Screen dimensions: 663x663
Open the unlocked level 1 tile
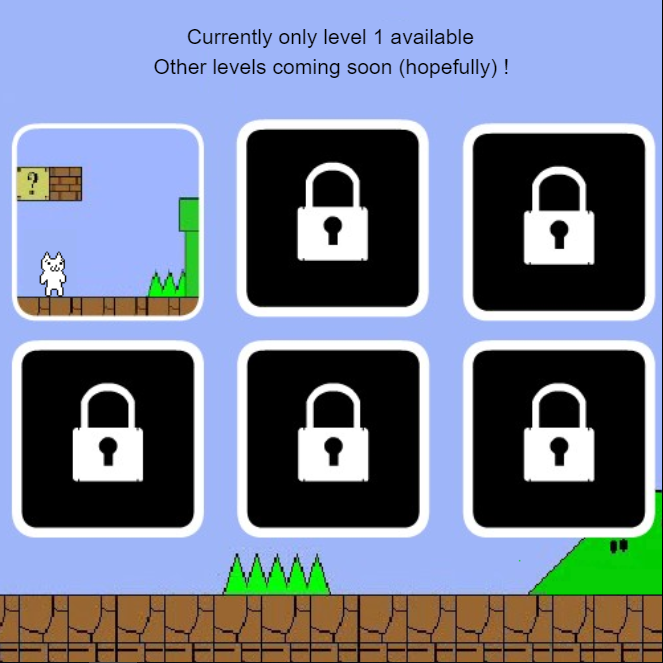pos(108,221)
